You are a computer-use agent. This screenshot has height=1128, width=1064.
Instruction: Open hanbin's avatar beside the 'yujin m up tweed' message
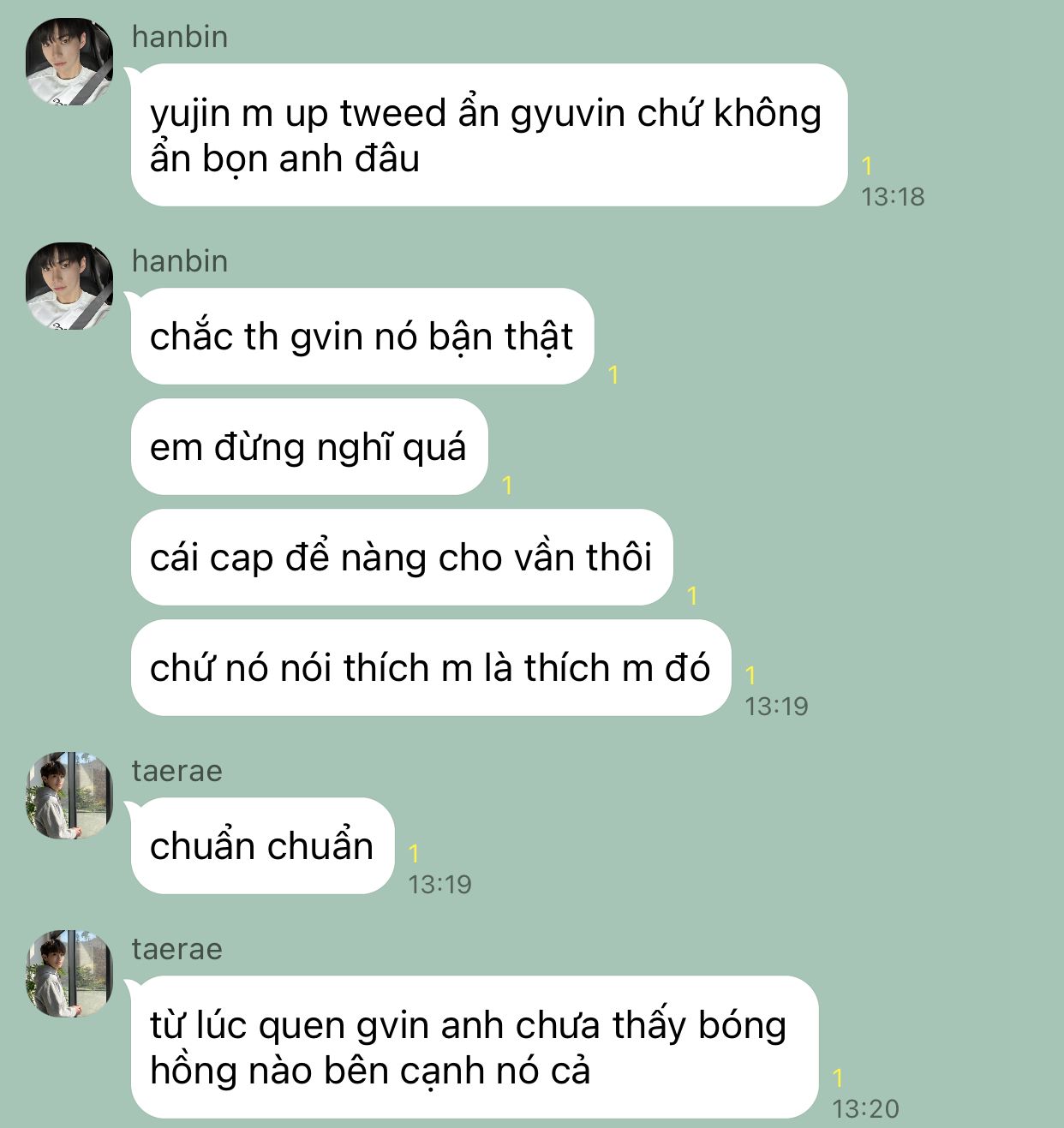pos(69,62)
